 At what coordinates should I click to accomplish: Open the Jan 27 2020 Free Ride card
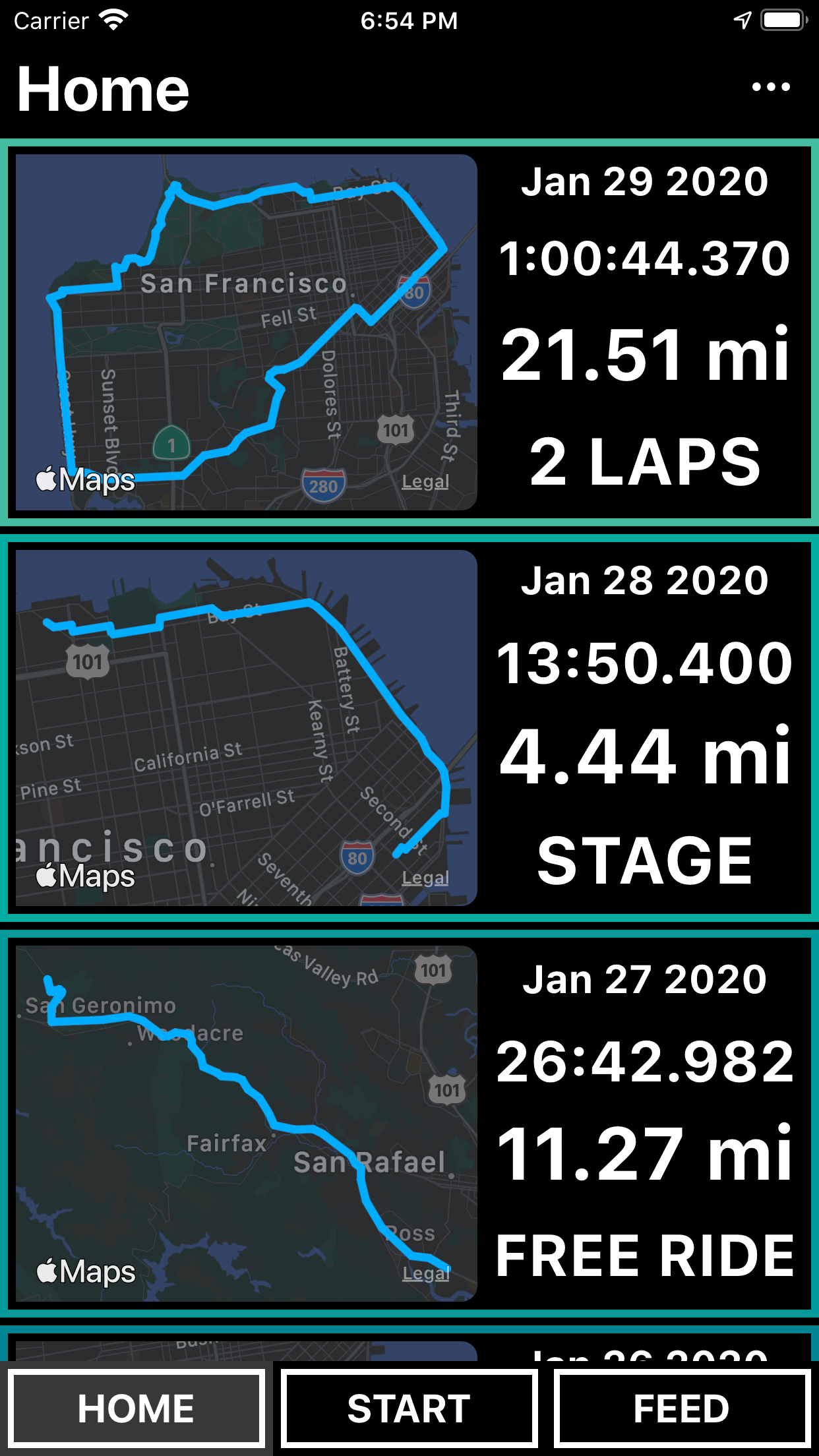click(x=409, y=1124)
